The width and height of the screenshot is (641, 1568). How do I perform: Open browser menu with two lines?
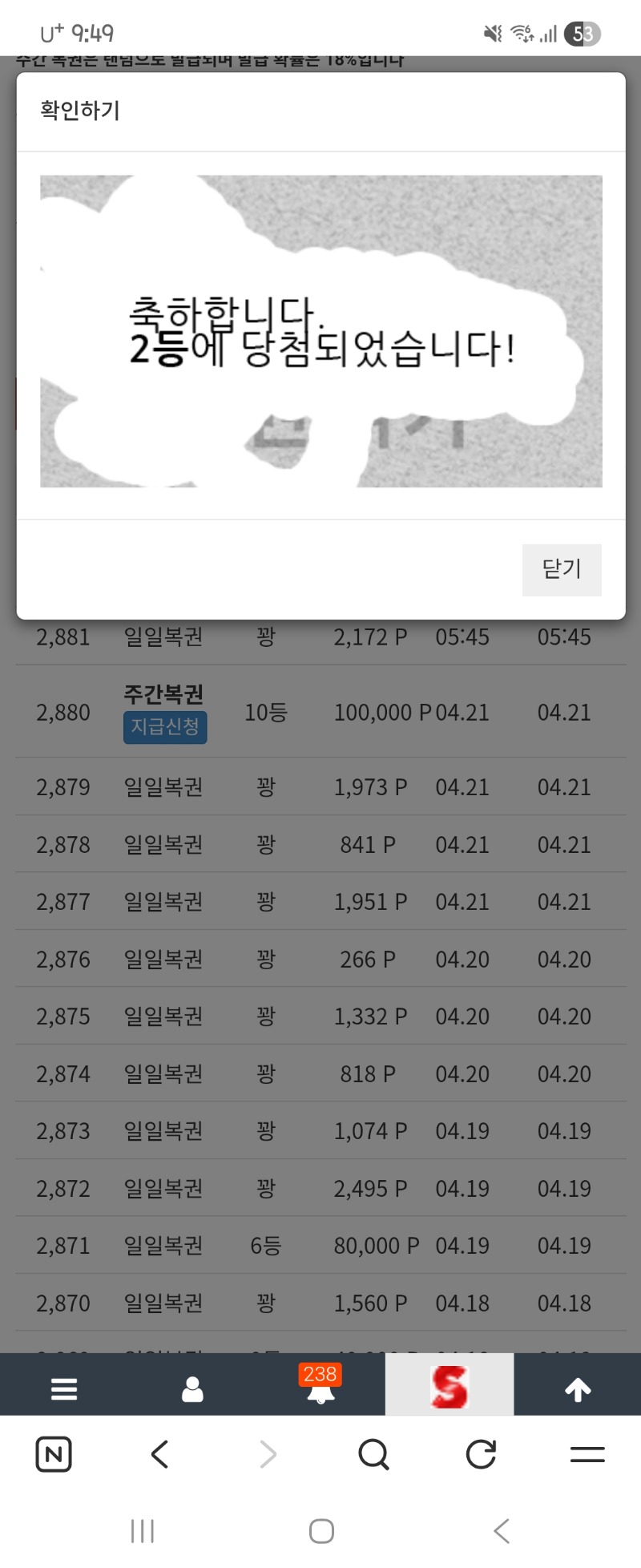click(587, 1453)
